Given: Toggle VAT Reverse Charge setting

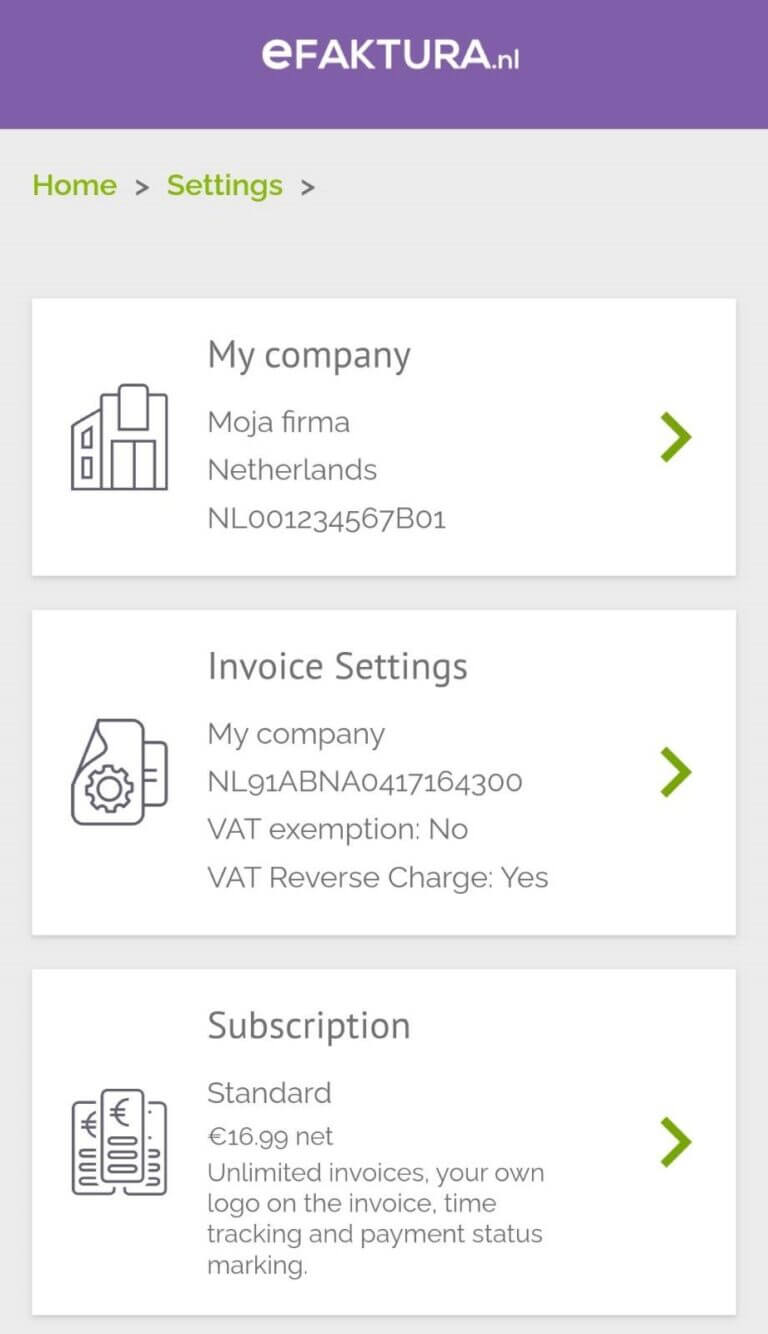Looking at the screenshot, I should [376, 877].
